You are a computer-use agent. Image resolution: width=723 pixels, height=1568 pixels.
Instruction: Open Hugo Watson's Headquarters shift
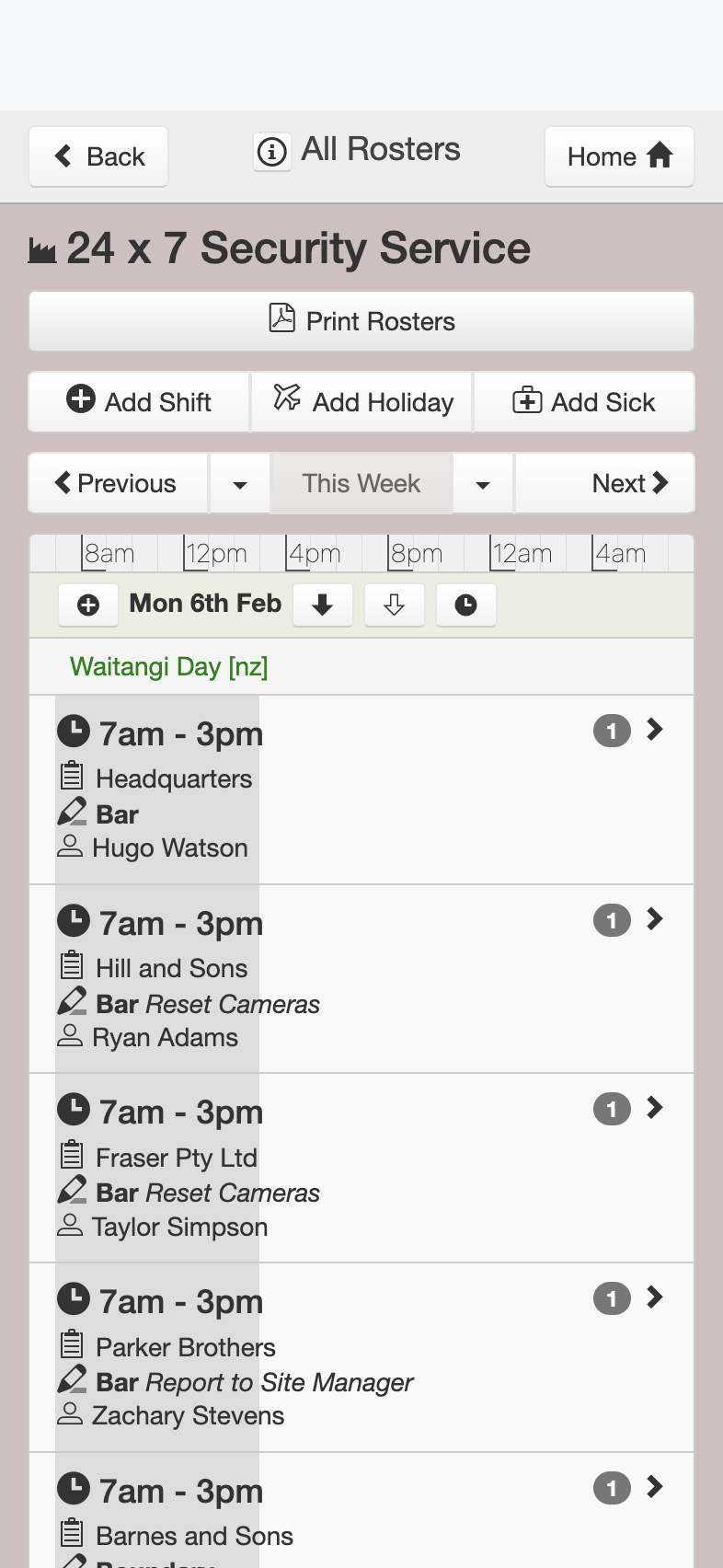(x=361, y=790)
